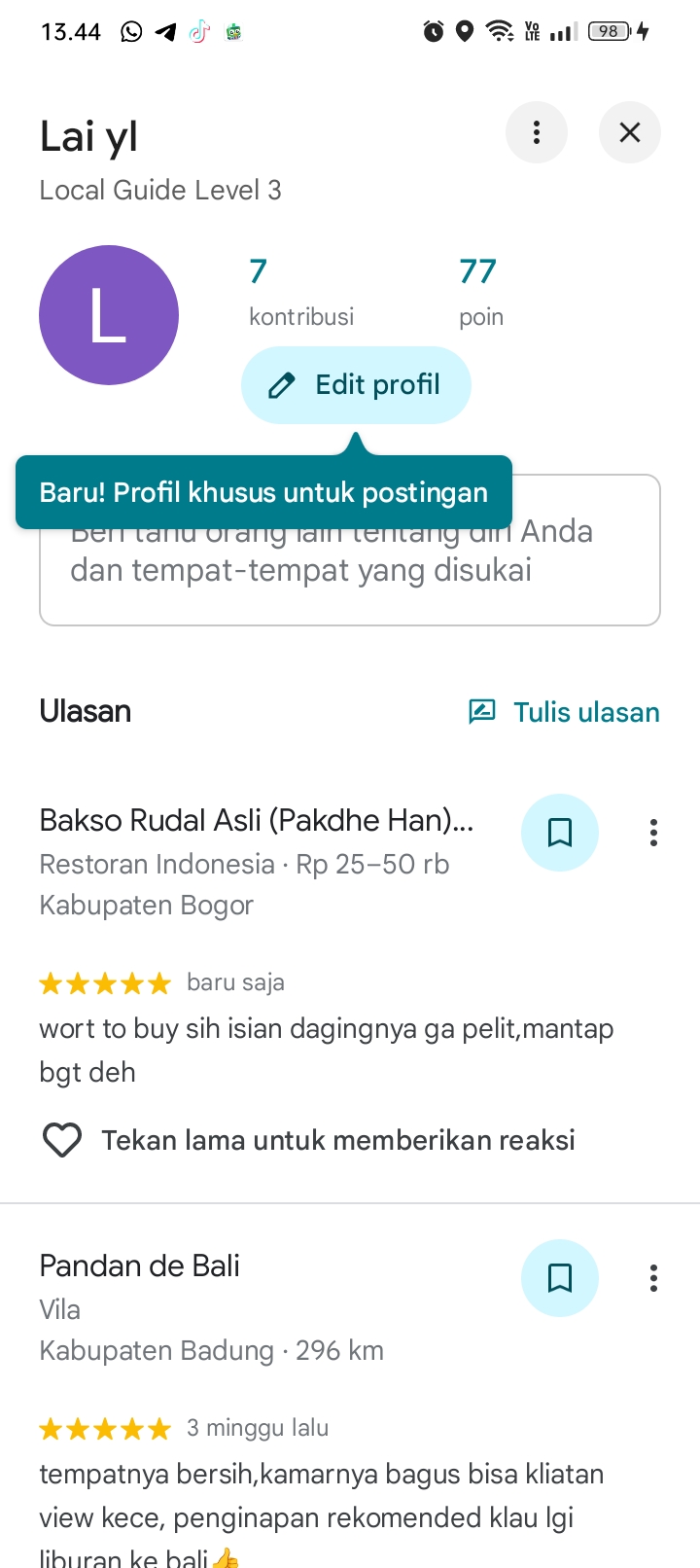Open more options for Pandan de Bali review
The height and width of the screenshot is (1568, 700).
pyautogui.click(x=653, y=1278)
